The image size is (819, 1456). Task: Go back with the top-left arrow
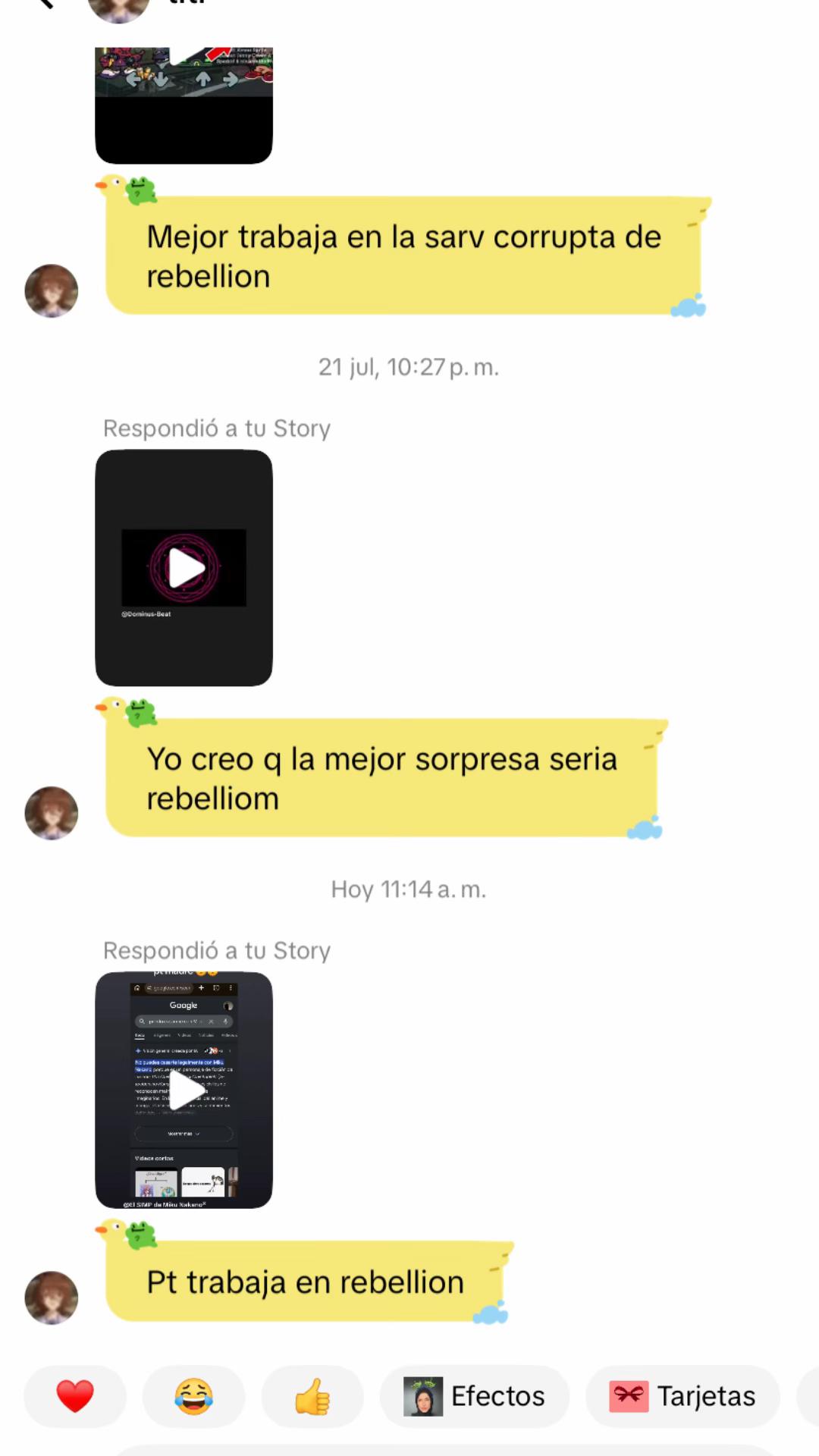pyautogui.click(x=45, y=3)
